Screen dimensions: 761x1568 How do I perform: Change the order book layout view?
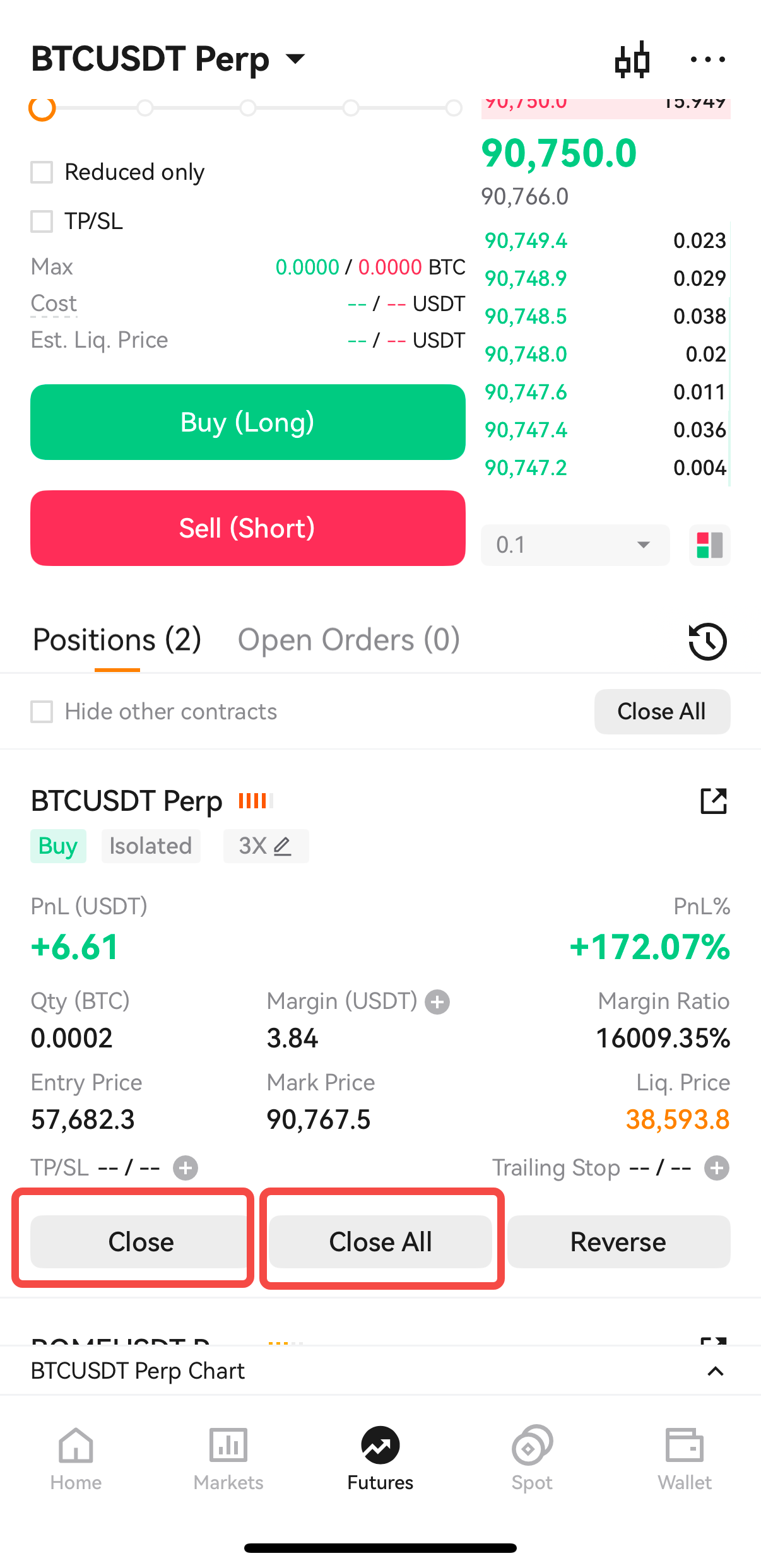point(710,545)
